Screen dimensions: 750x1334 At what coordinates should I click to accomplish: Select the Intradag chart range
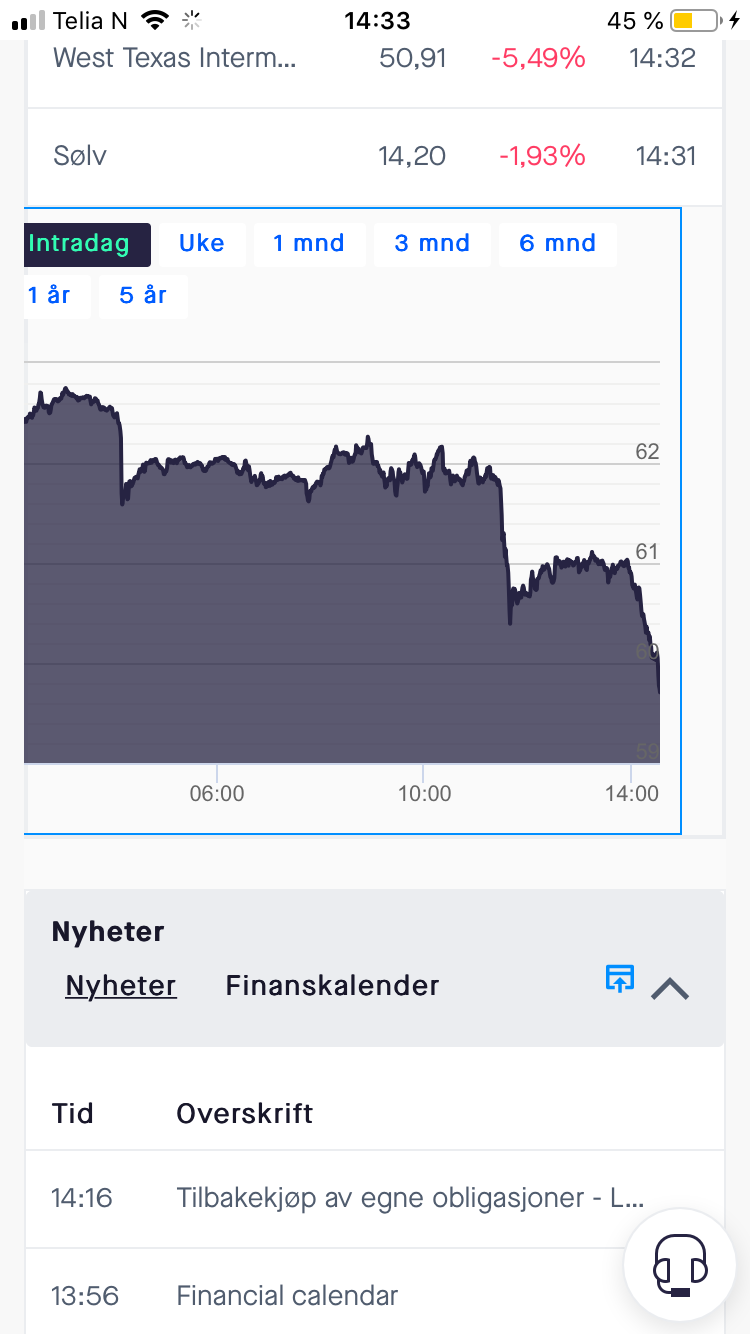coord(87,244)
